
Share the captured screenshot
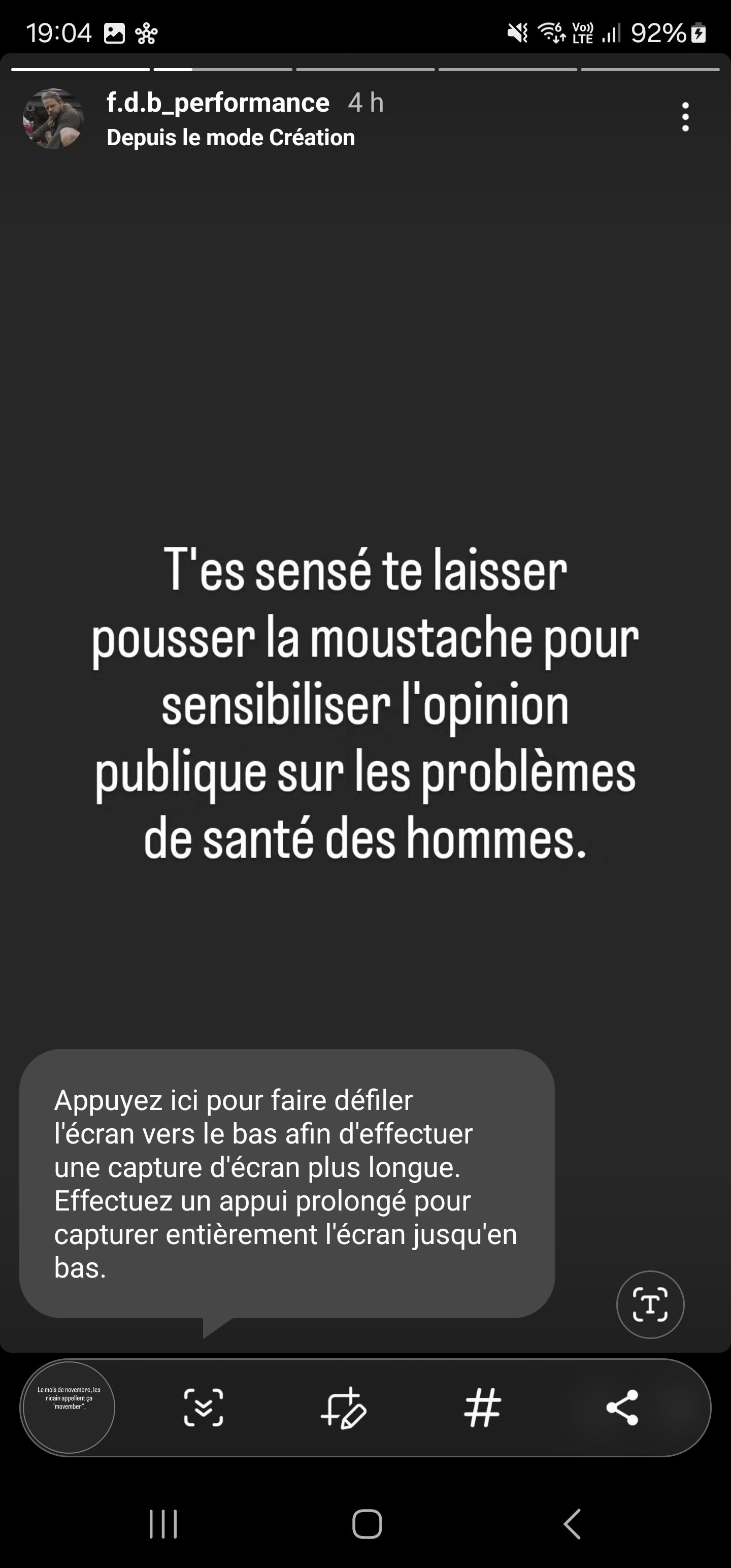(622, 1408)
